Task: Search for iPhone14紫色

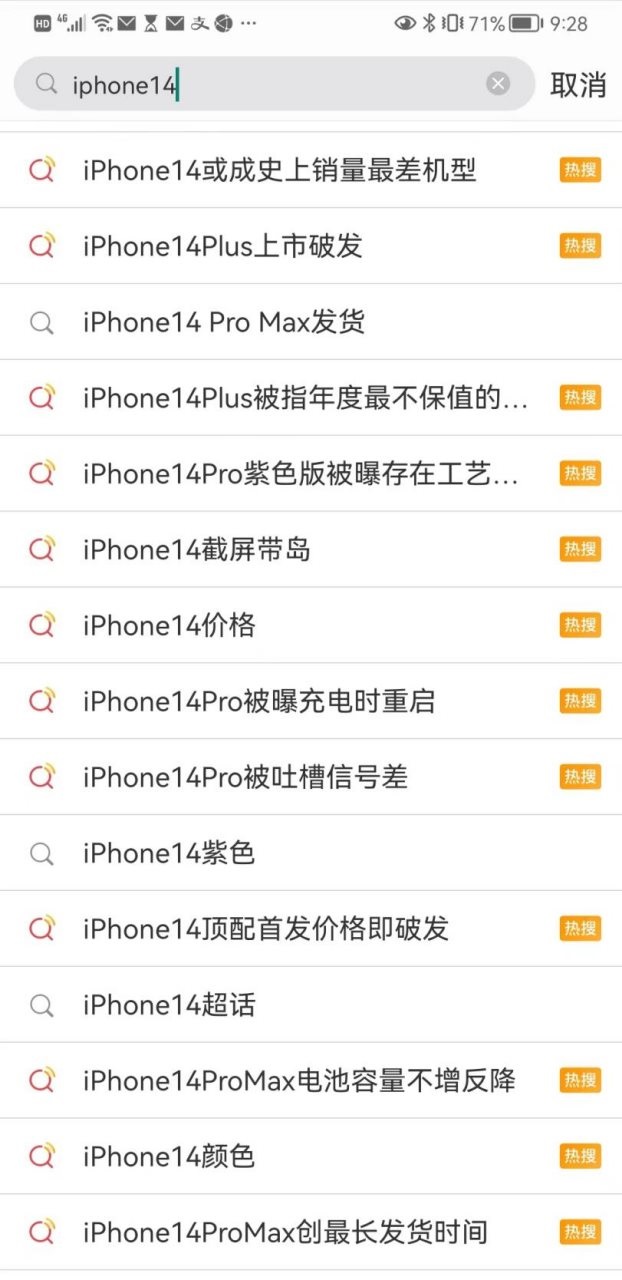Action: [169, 853]
